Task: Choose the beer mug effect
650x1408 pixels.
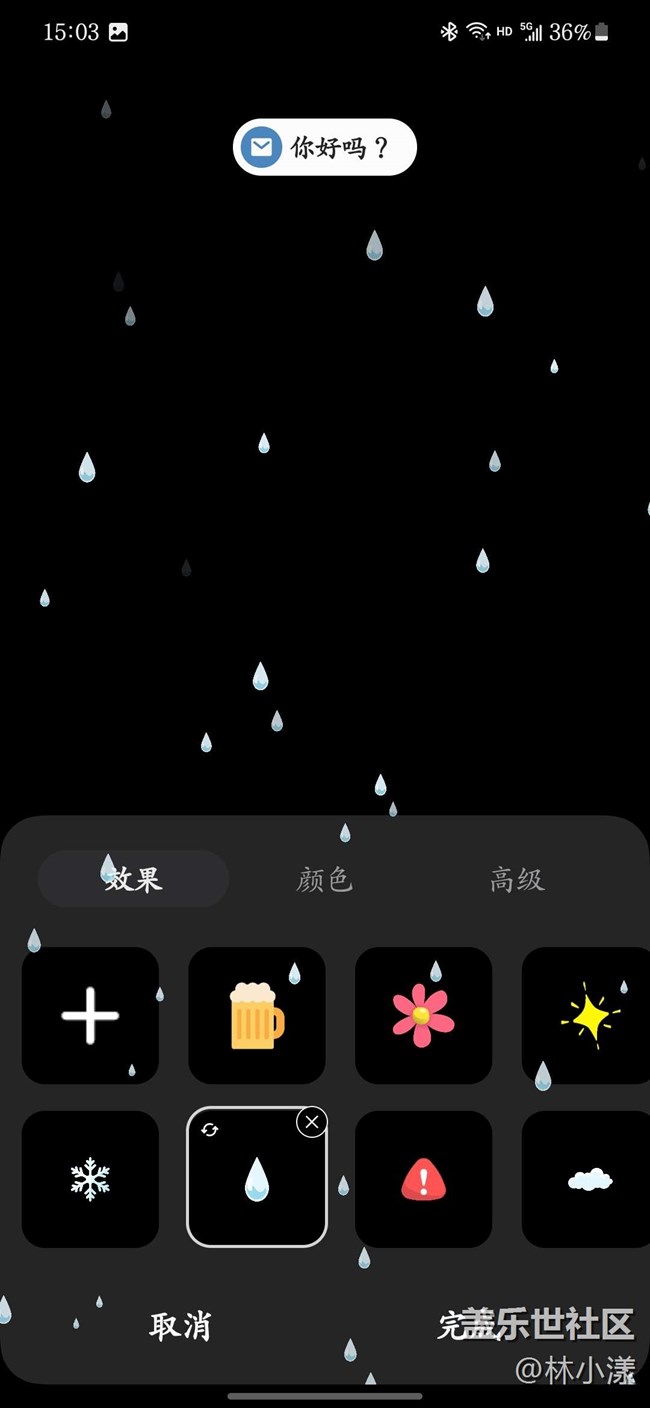Action: tap(257, 1015)
